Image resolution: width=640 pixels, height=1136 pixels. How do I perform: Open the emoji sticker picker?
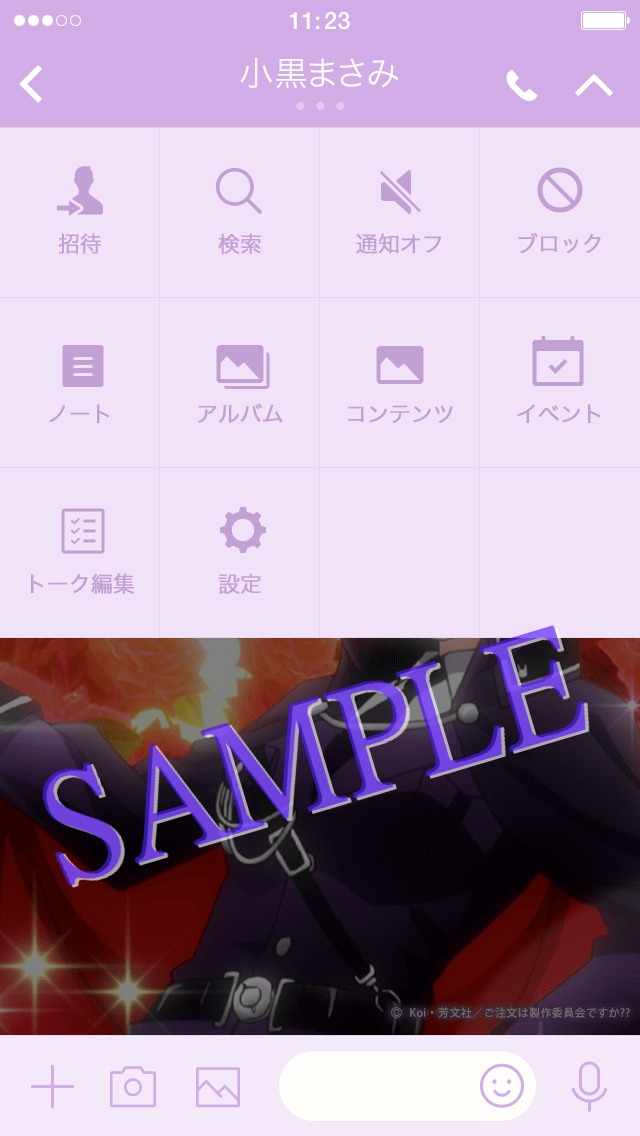[x=502, y=1086]
